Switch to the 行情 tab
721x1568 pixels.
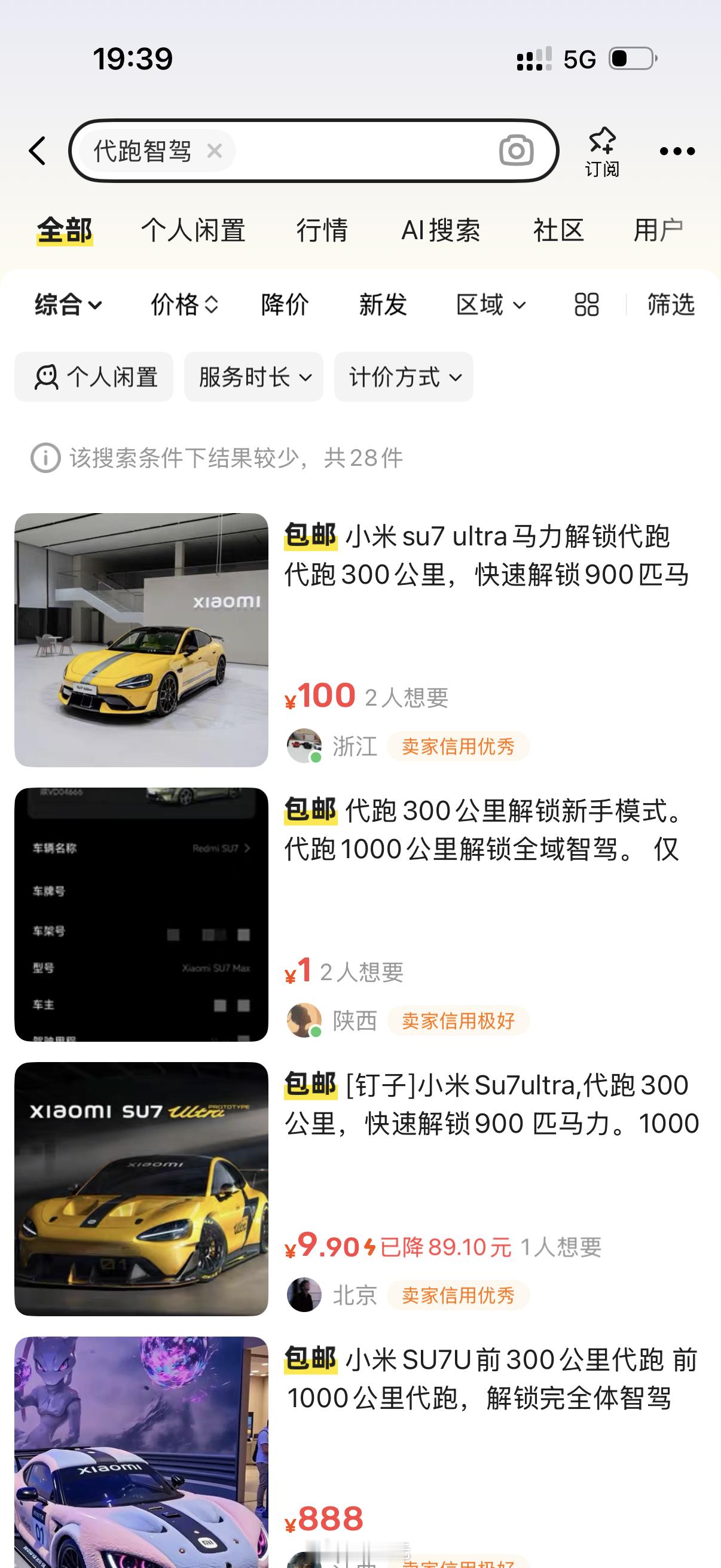pyautogui.click(x=322, y=231)
